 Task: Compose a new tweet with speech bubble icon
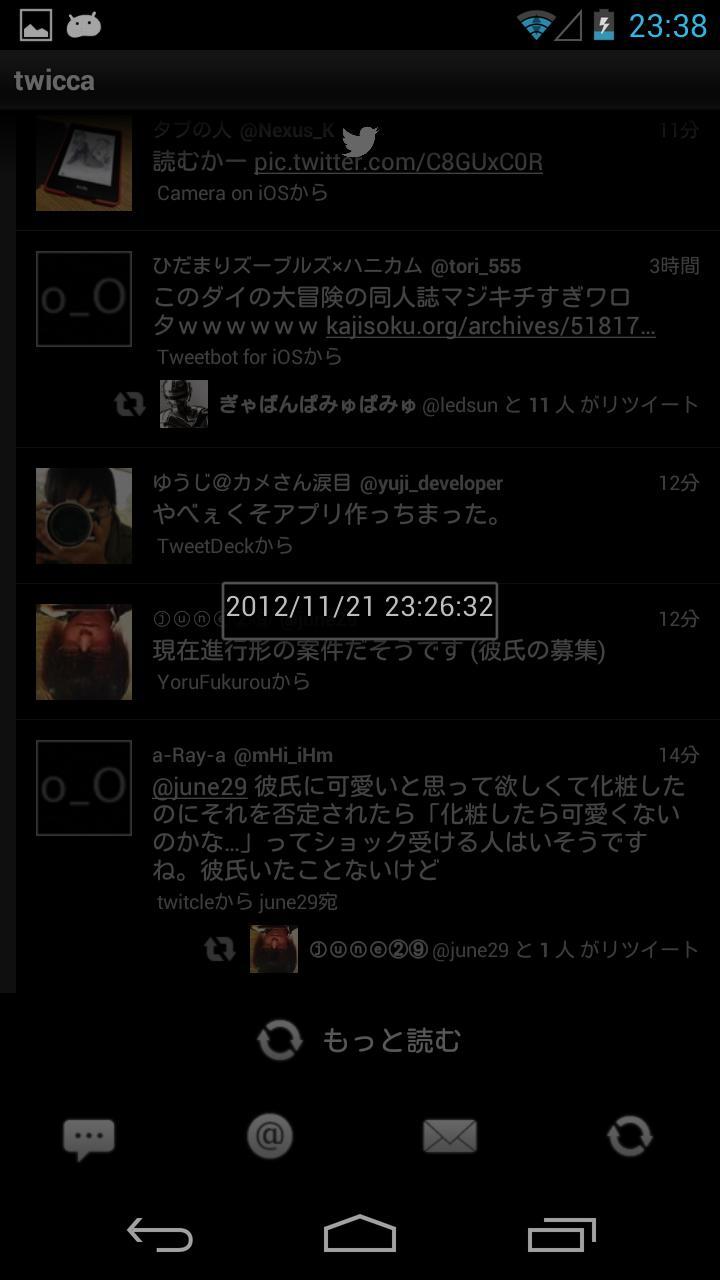(x=89, y=1137)
